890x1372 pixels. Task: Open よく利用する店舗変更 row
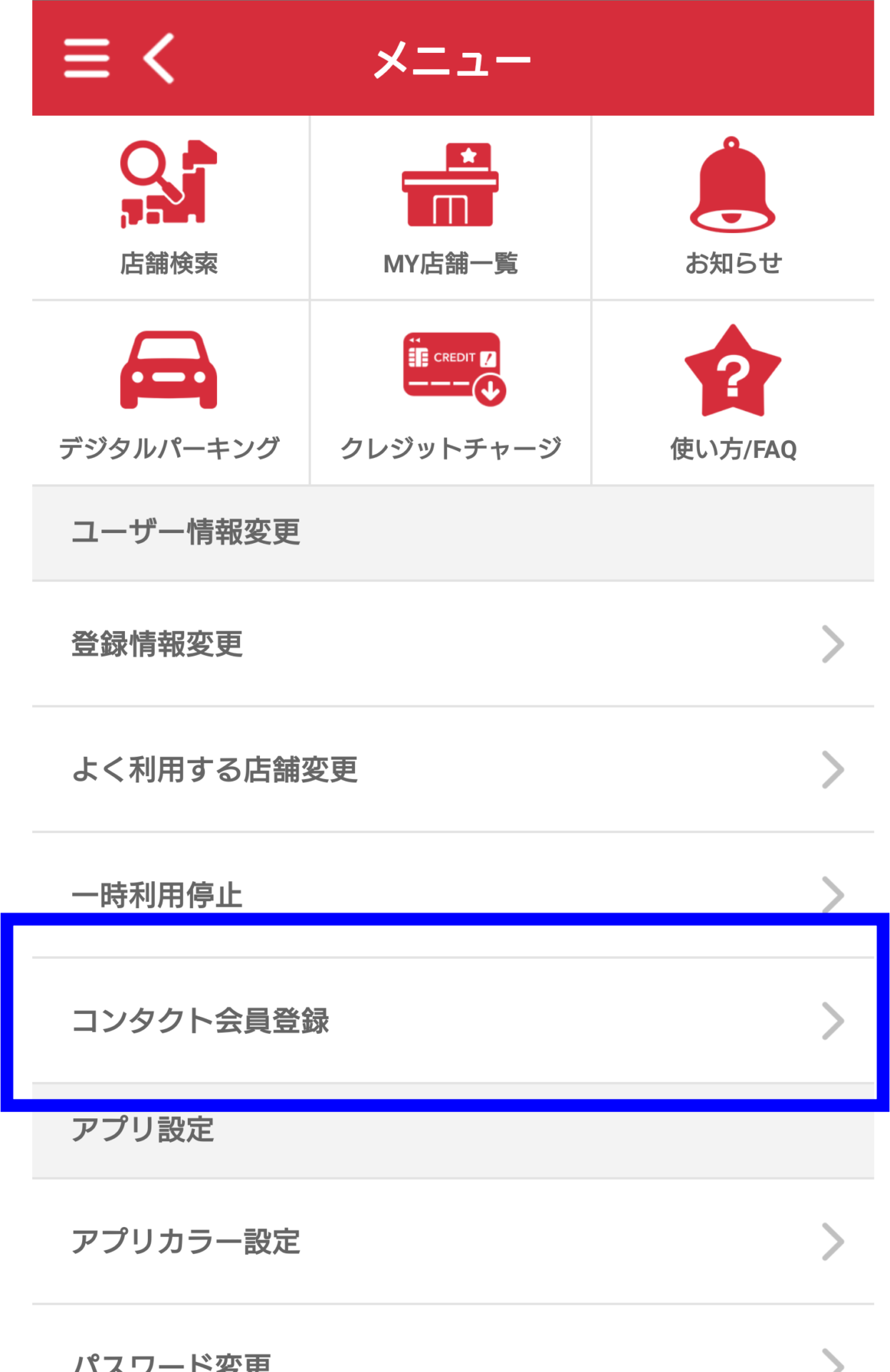[453, 770]
